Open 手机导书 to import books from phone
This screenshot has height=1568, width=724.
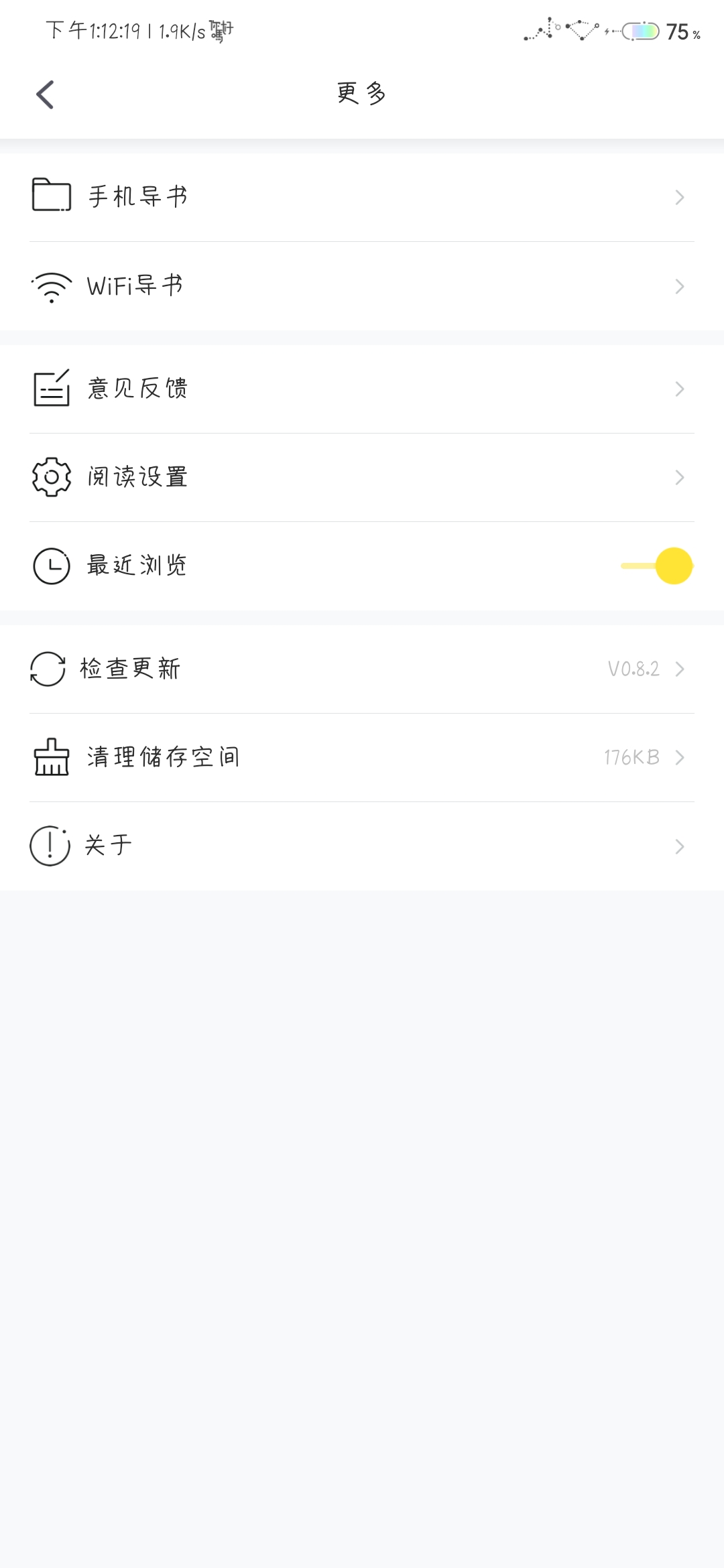tap(362, 198)
